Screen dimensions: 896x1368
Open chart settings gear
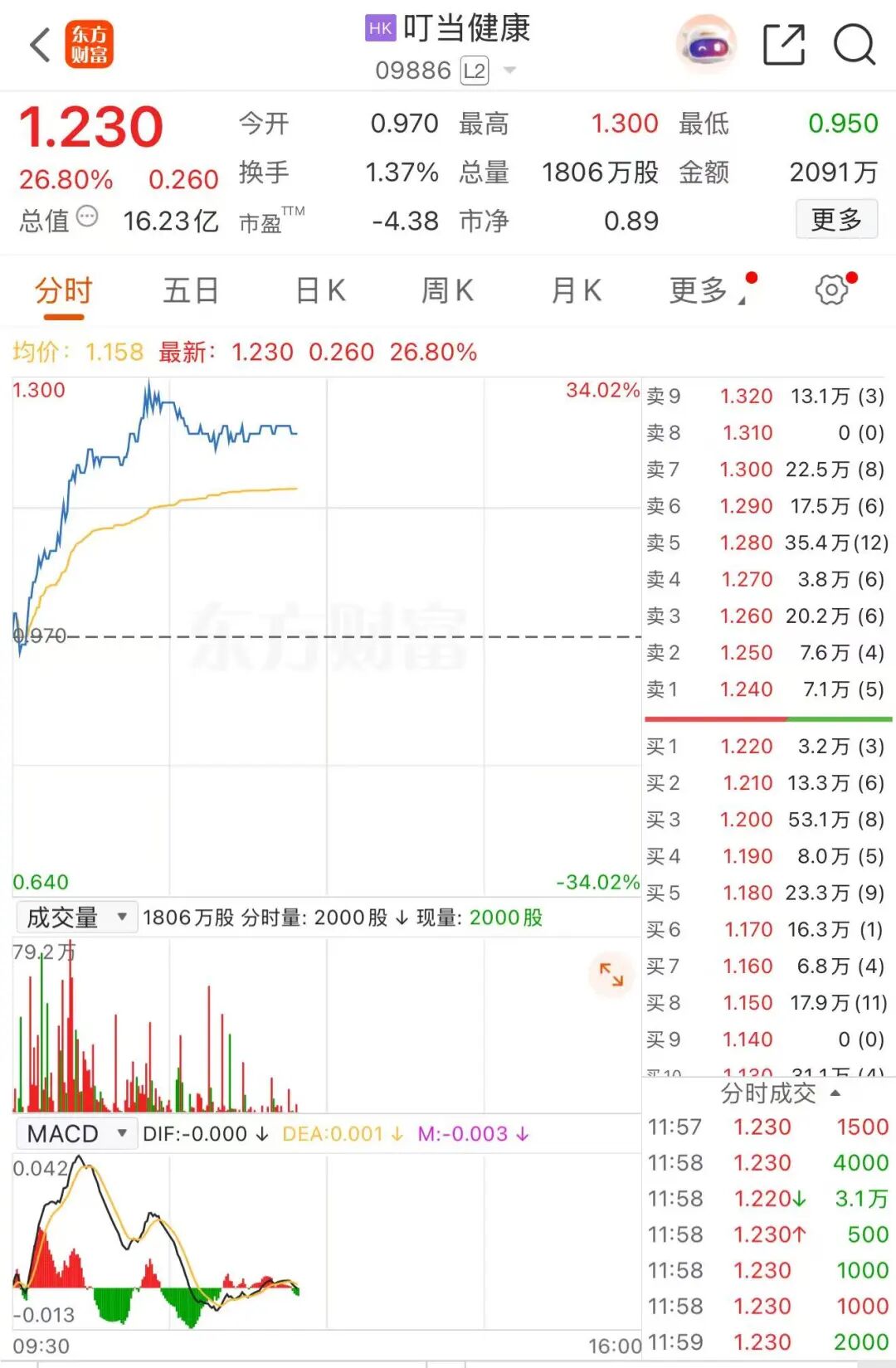click(831, 290)
